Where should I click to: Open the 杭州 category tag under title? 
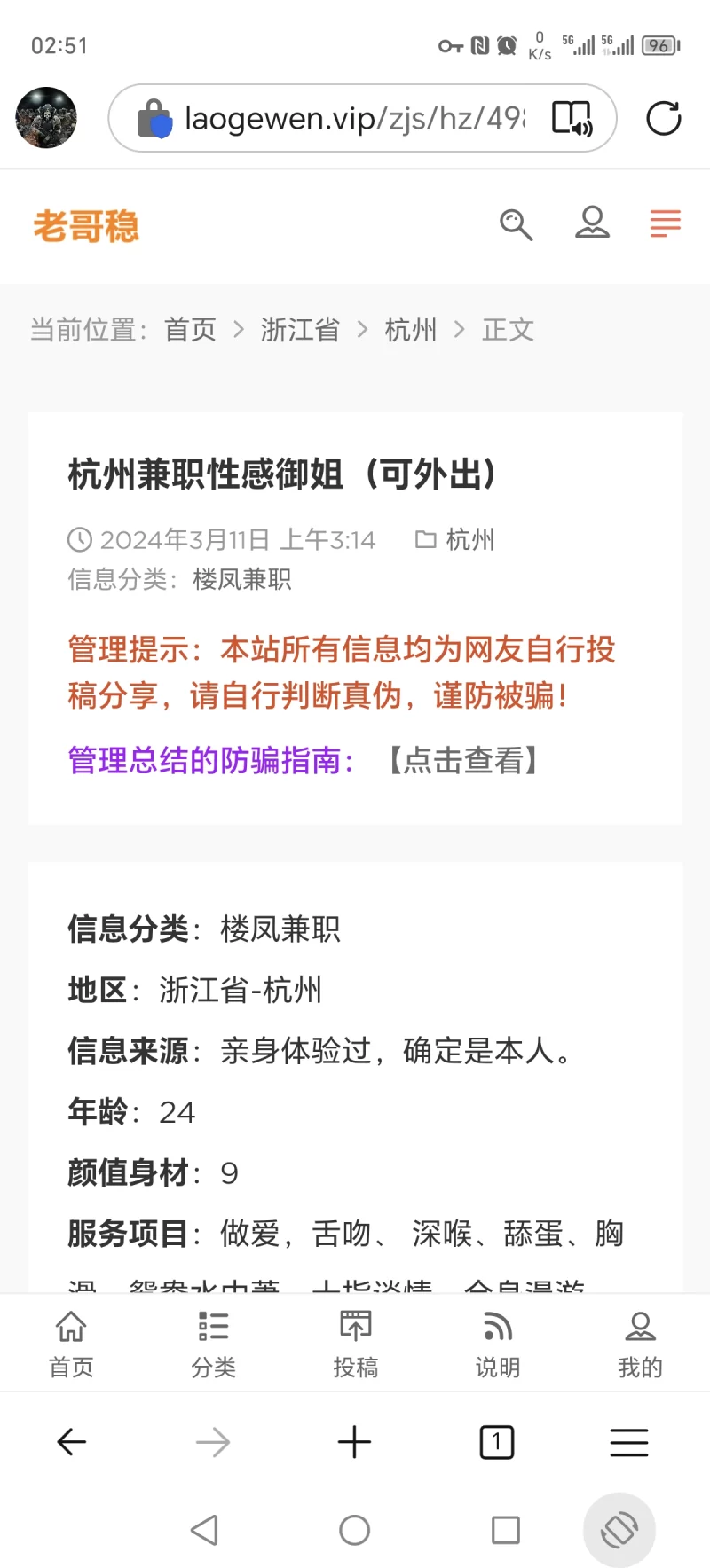click(469, 539)
